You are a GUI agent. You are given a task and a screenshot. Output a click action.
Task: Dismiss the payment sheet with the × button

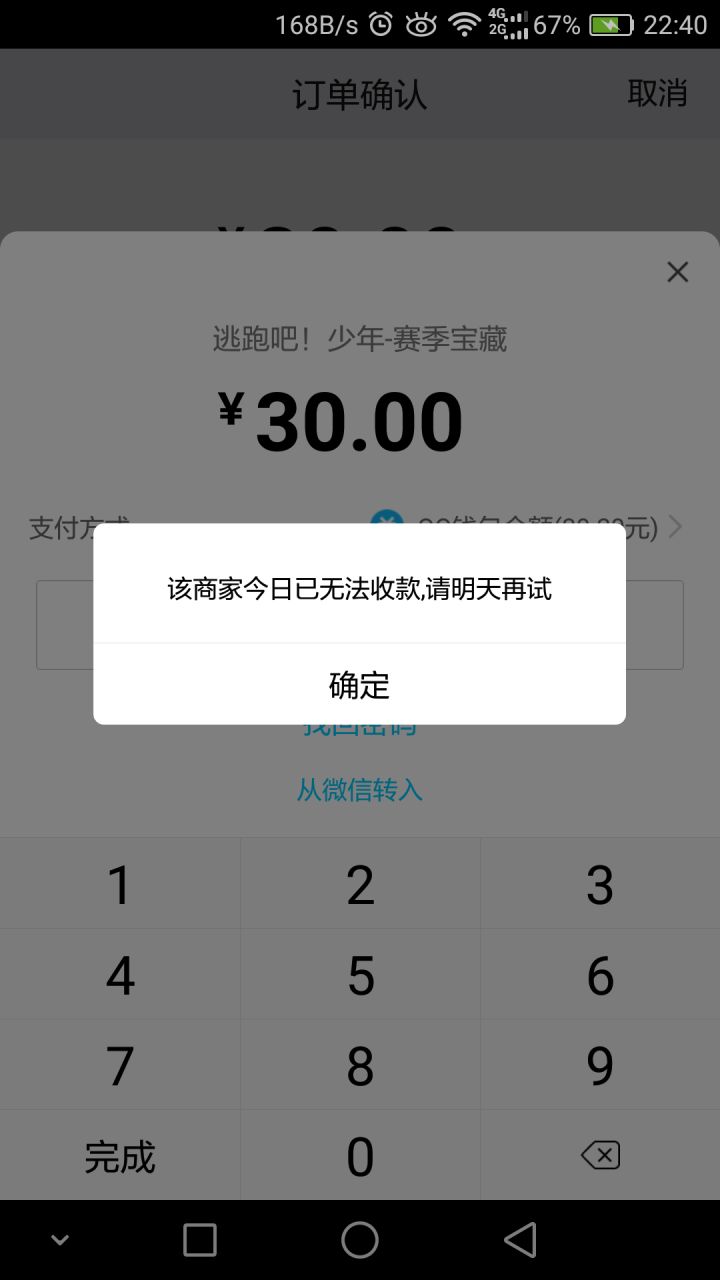tap(677, 271)
